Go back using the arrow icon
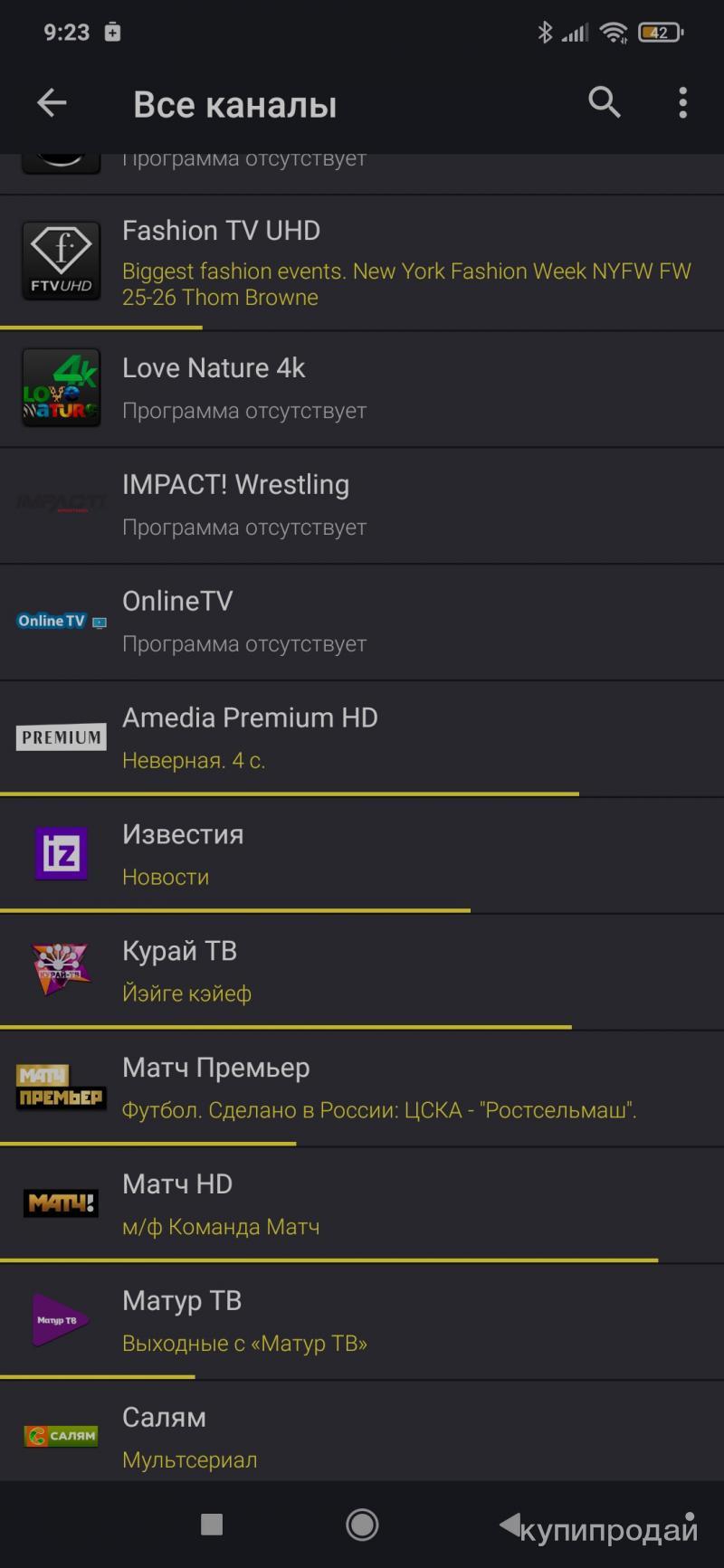 click(x=52, y=103)
